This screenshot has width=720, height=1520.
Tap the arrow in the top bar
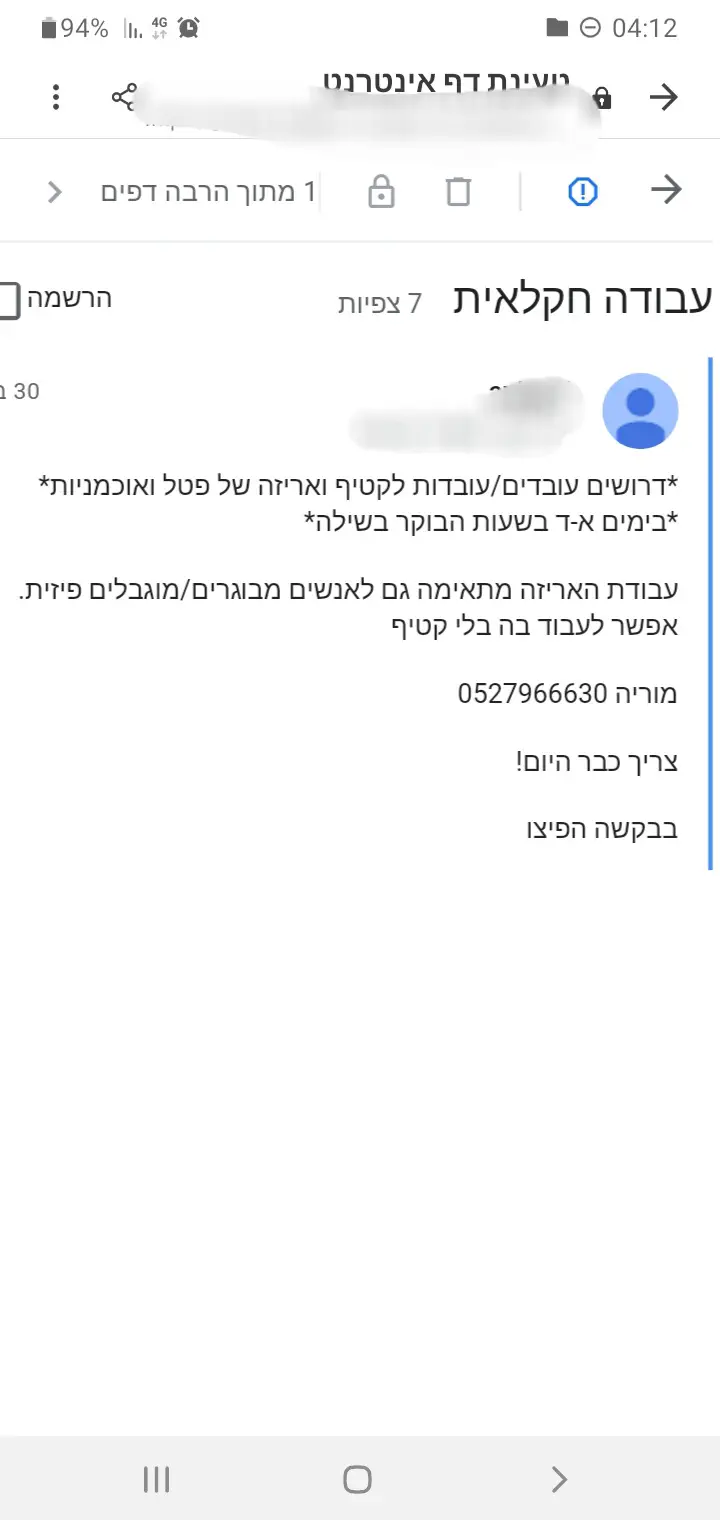(664, 97)
